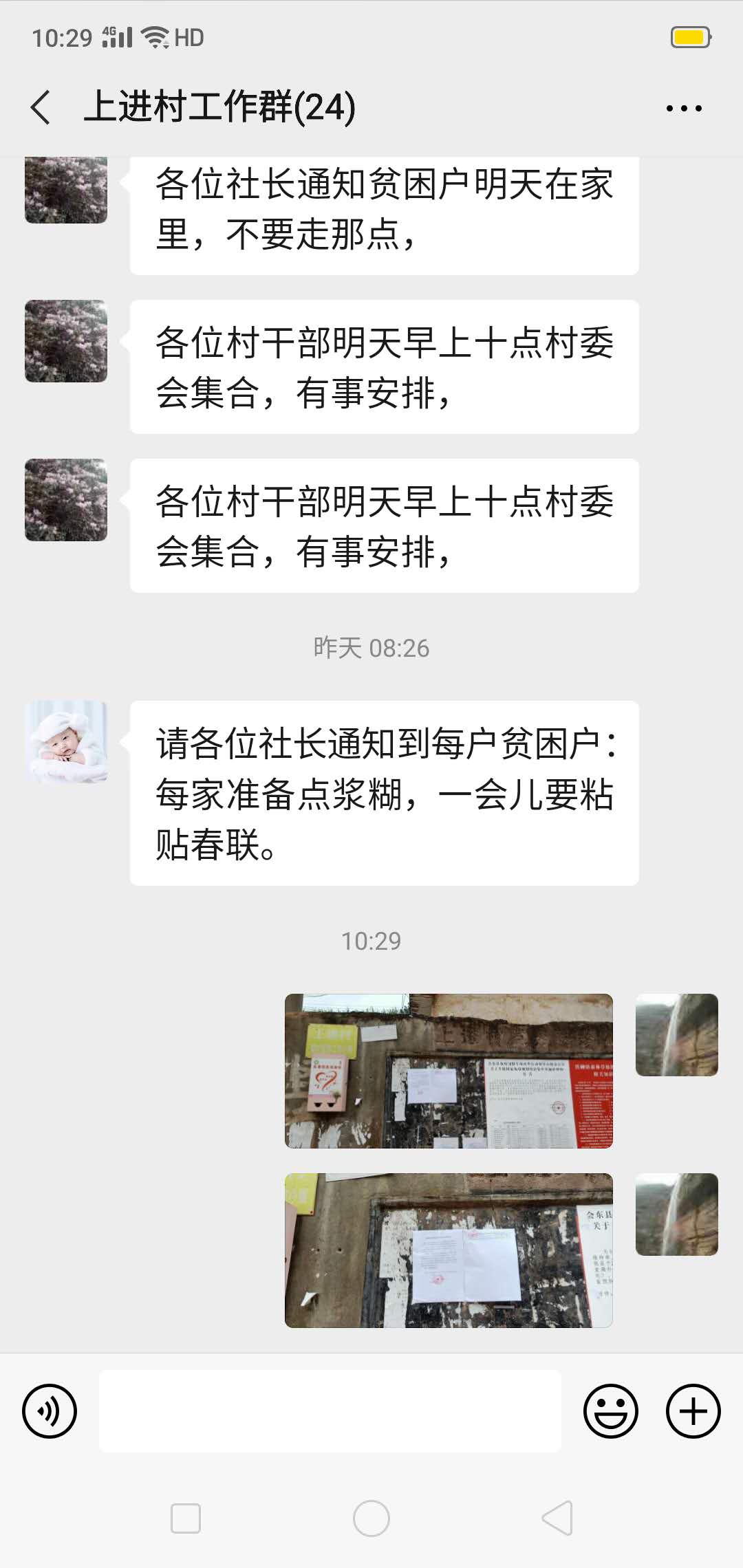The image size is (743, 1568).
Task: Return to the phone home screen
Action: [x=371, y=1518]
